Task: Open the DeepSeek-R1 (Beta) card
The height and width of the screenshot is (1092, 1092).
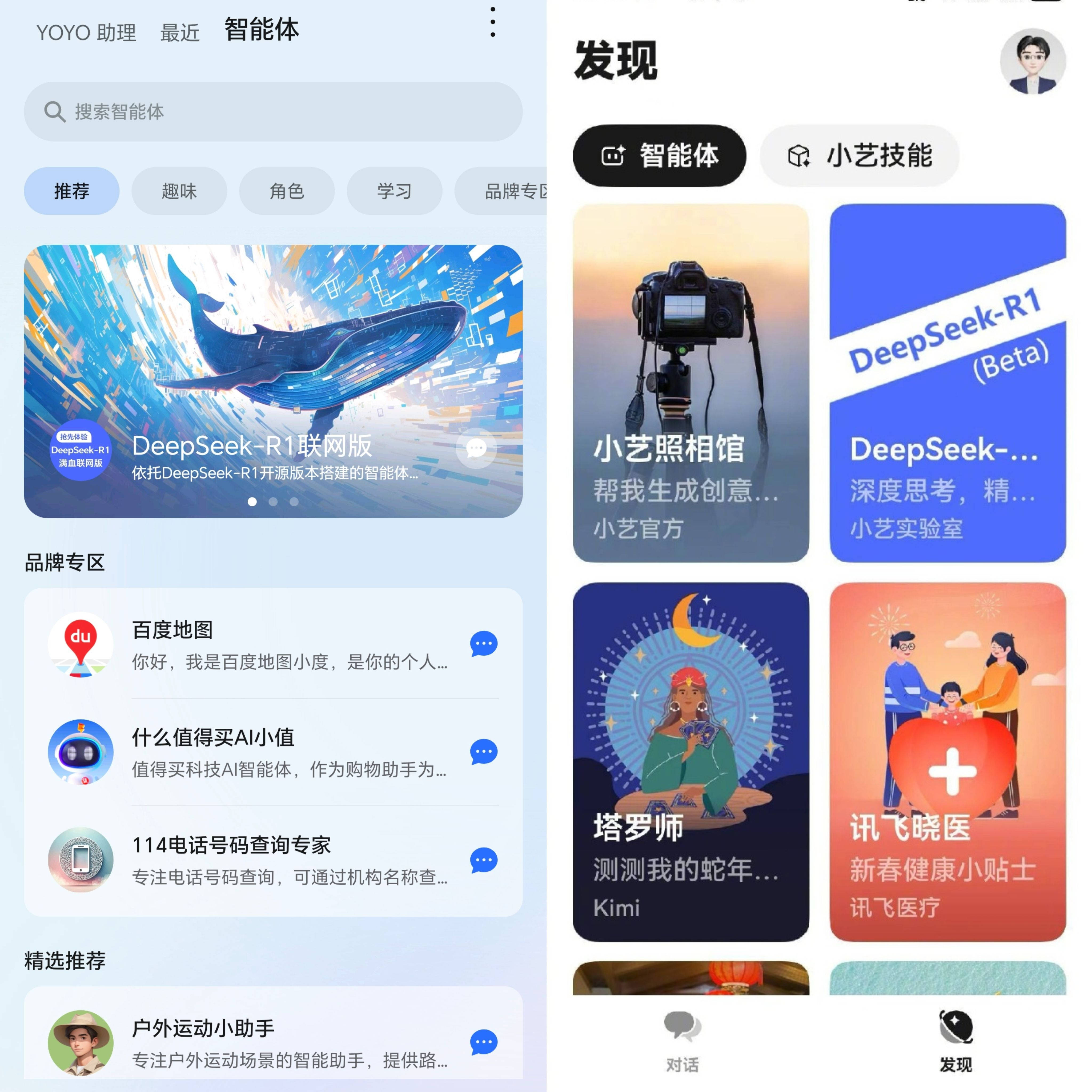Action: point(947,383)
